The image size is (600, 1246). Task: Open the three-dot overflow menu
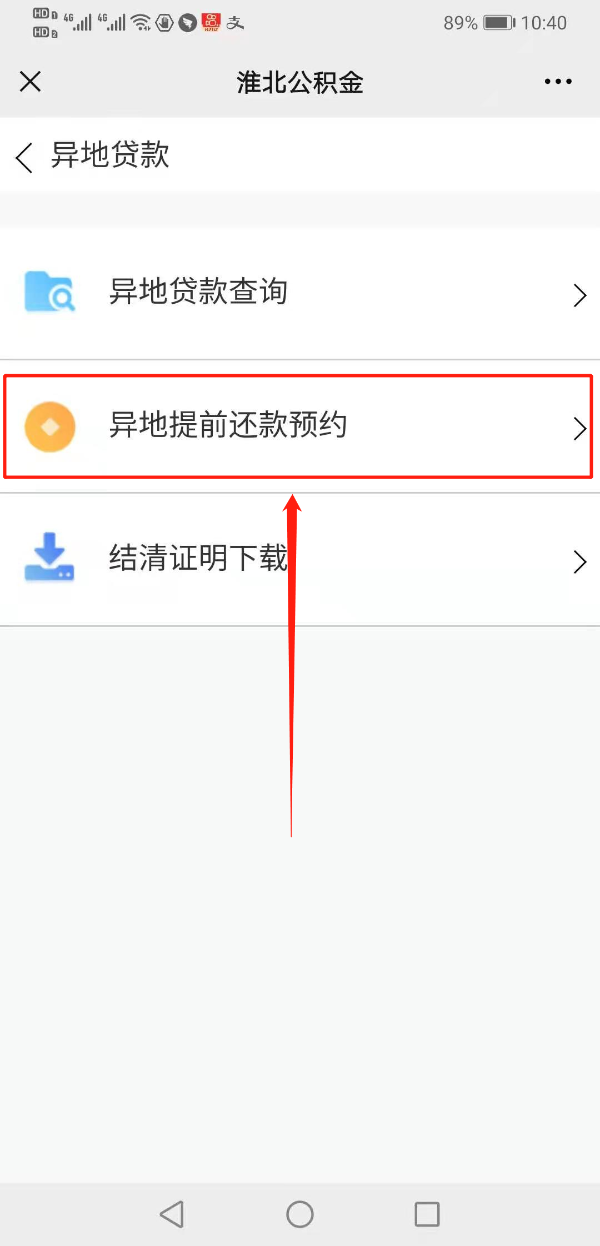click(557, 82)
